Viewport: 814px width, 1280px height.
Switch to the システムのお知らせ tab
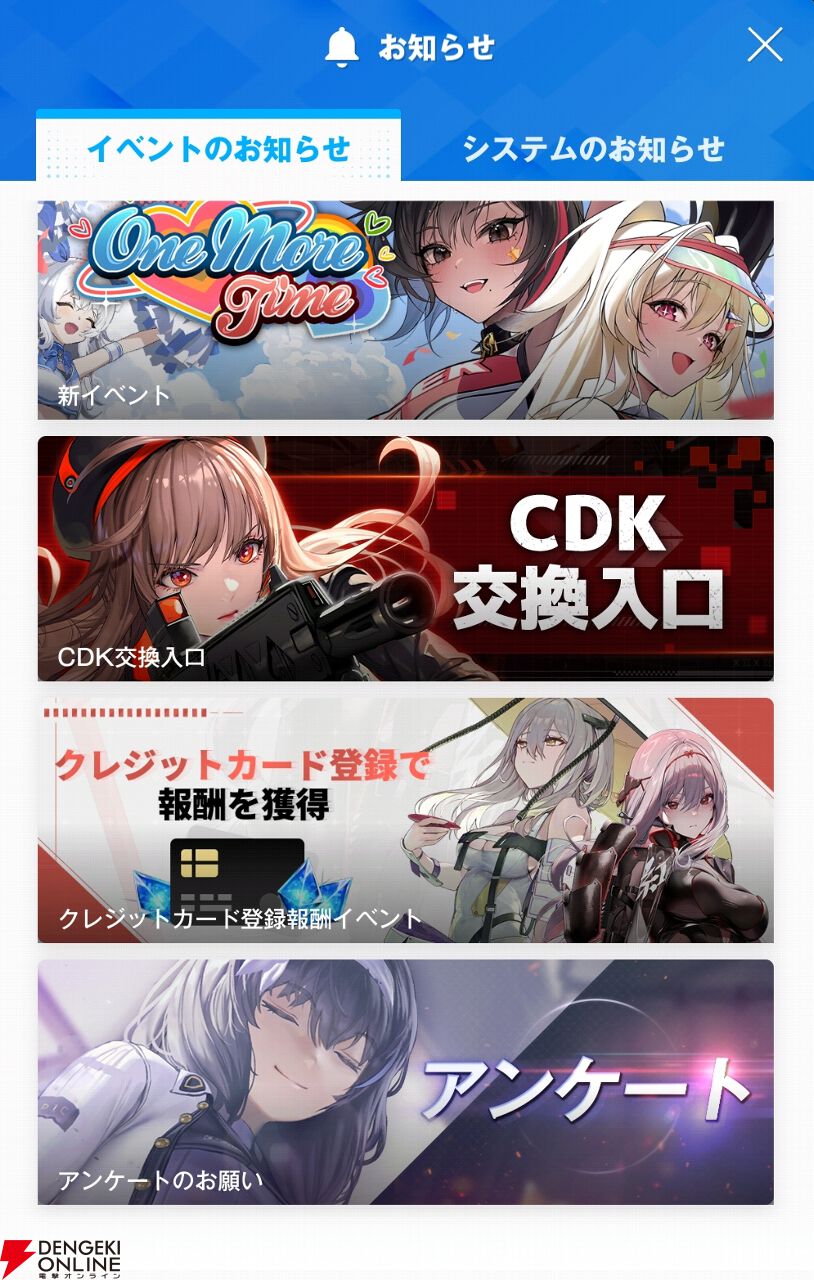(593, 149)
